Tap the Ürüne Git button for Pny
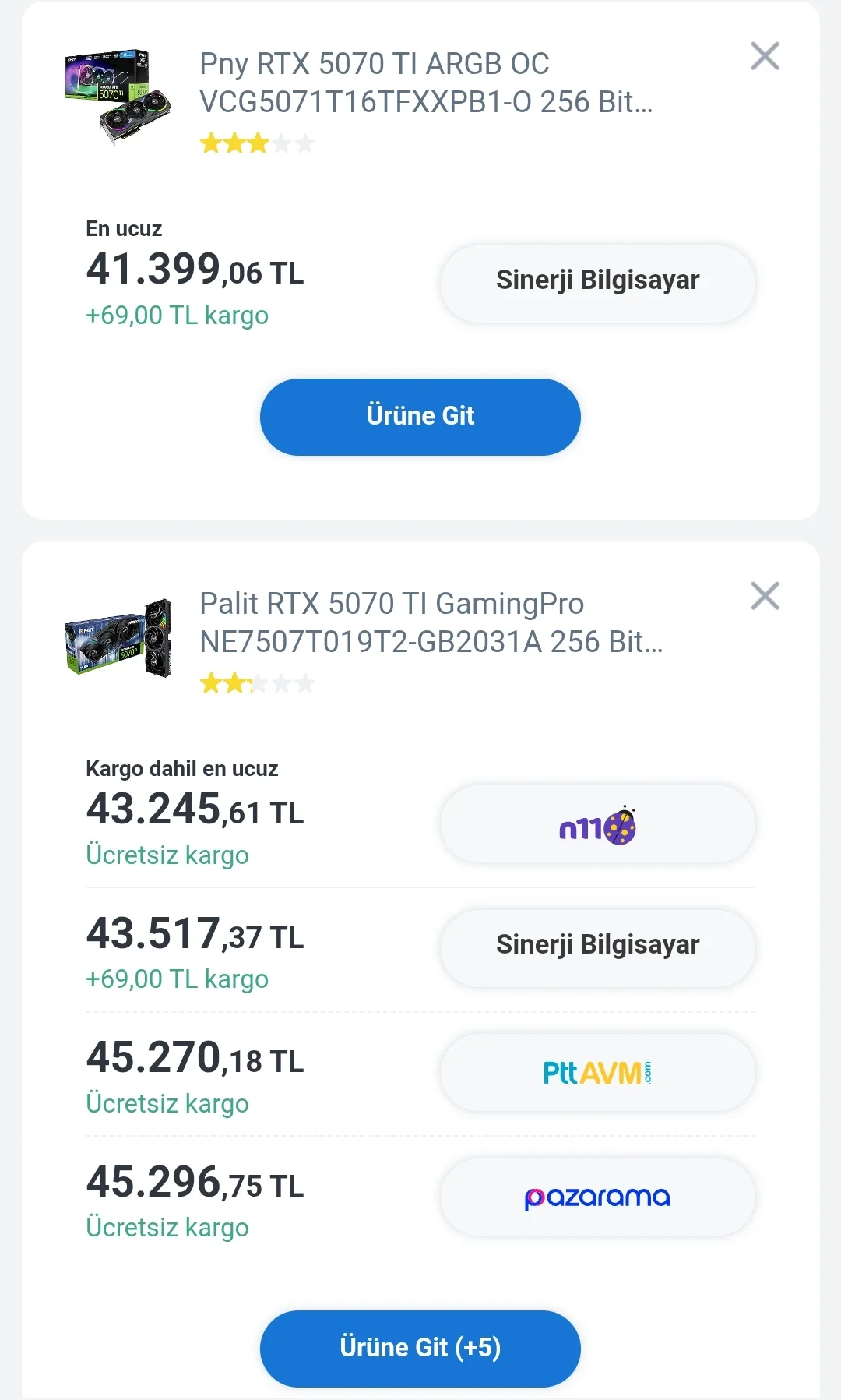The width and height of the screenshot is (841, 1400). pos(420,417)
